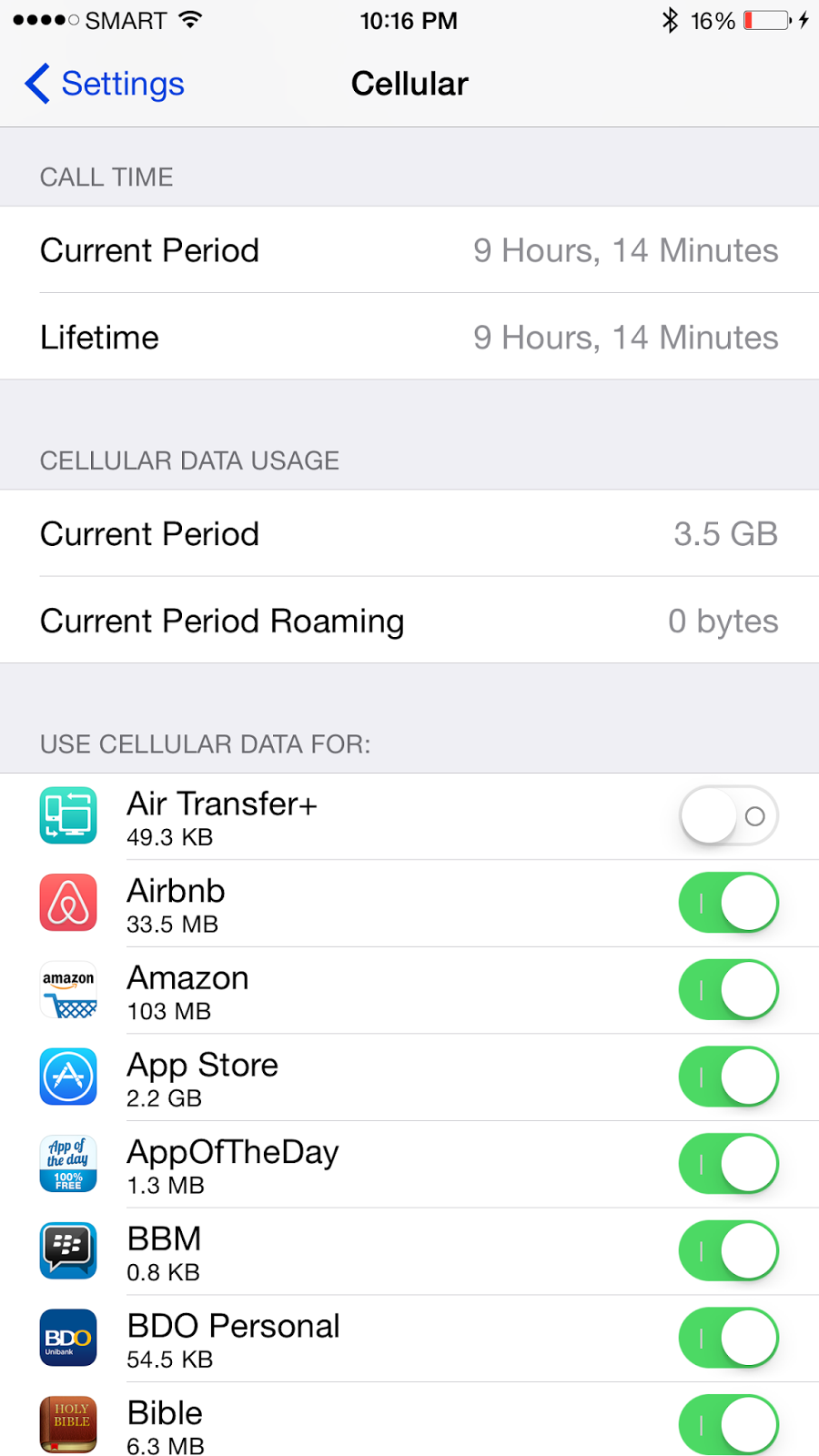Switch off App Store cellular data

coord(728,1077)
